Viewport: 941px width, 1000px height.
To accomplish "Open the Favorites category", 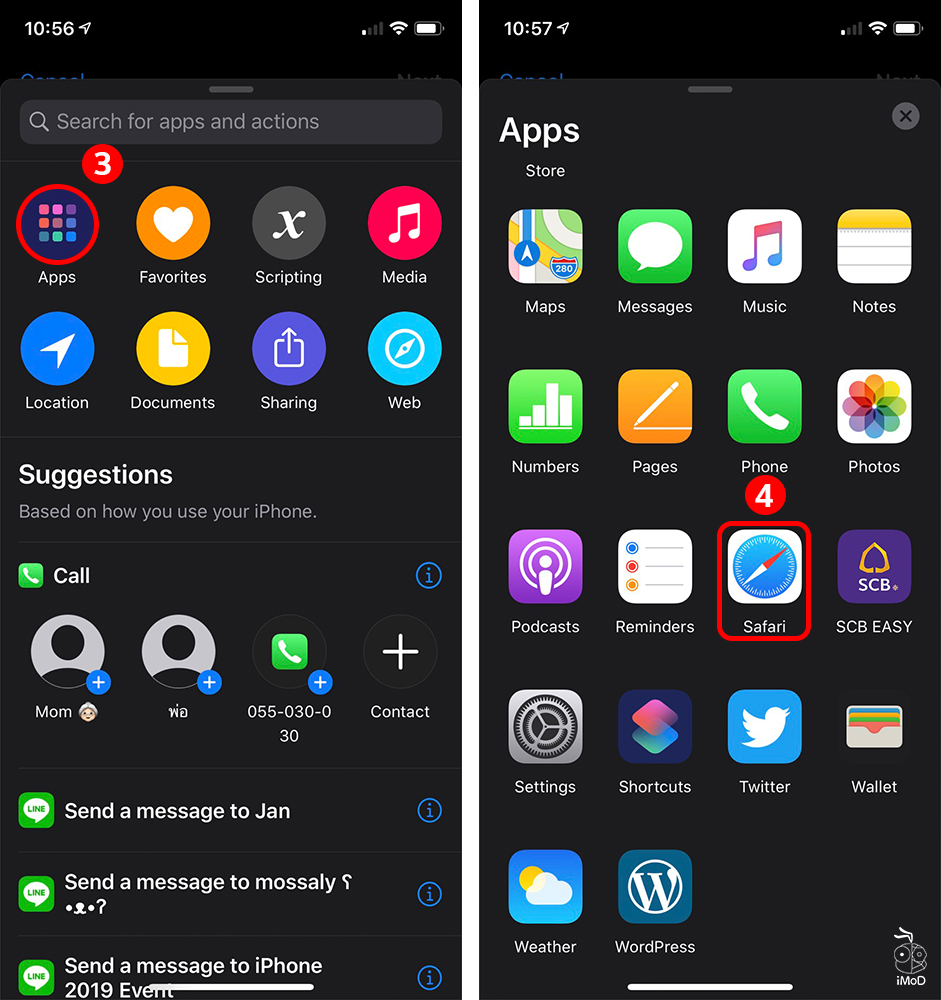I will (173, 223).
